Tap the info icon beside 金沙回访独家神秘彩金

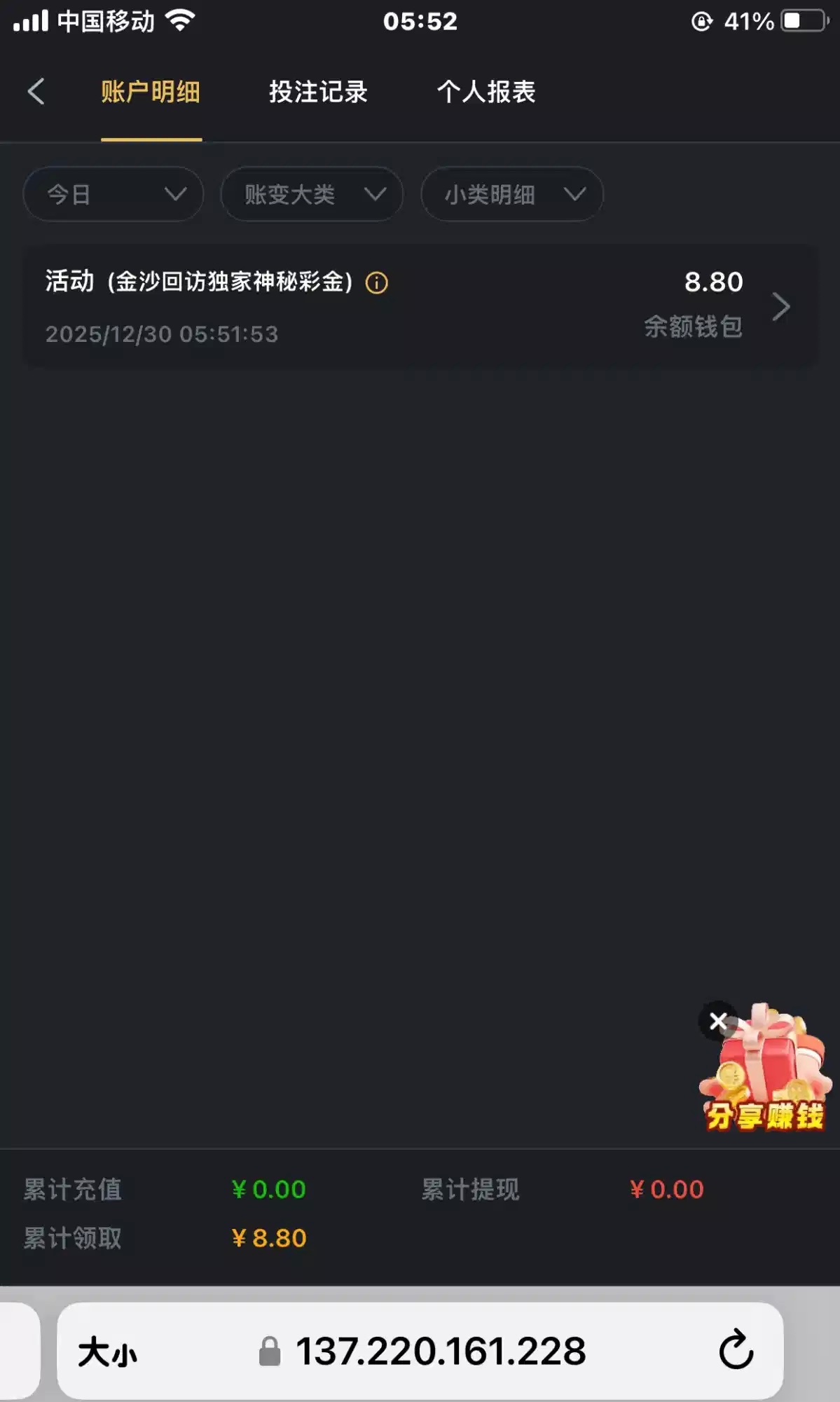[377, 283]
